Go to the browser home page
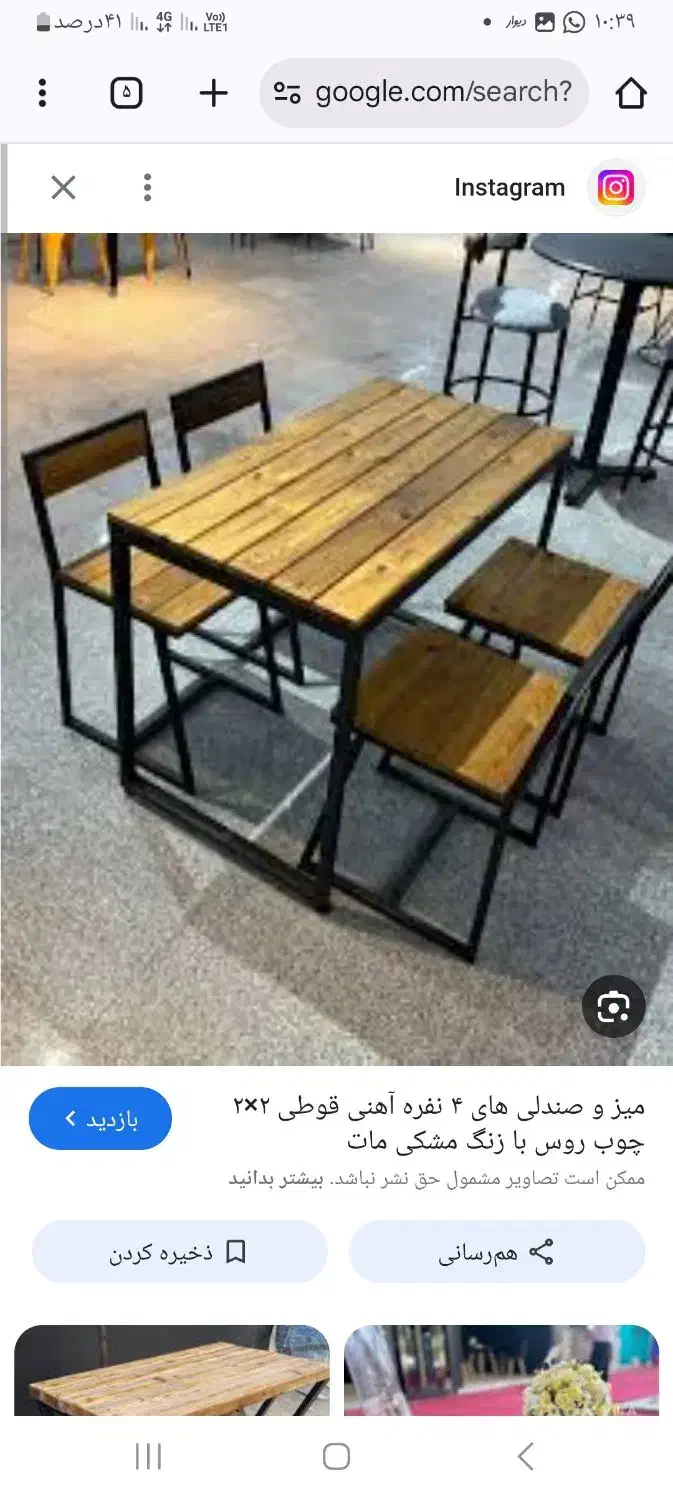The height and width of the screenshot is (1500, 673). 630,93
